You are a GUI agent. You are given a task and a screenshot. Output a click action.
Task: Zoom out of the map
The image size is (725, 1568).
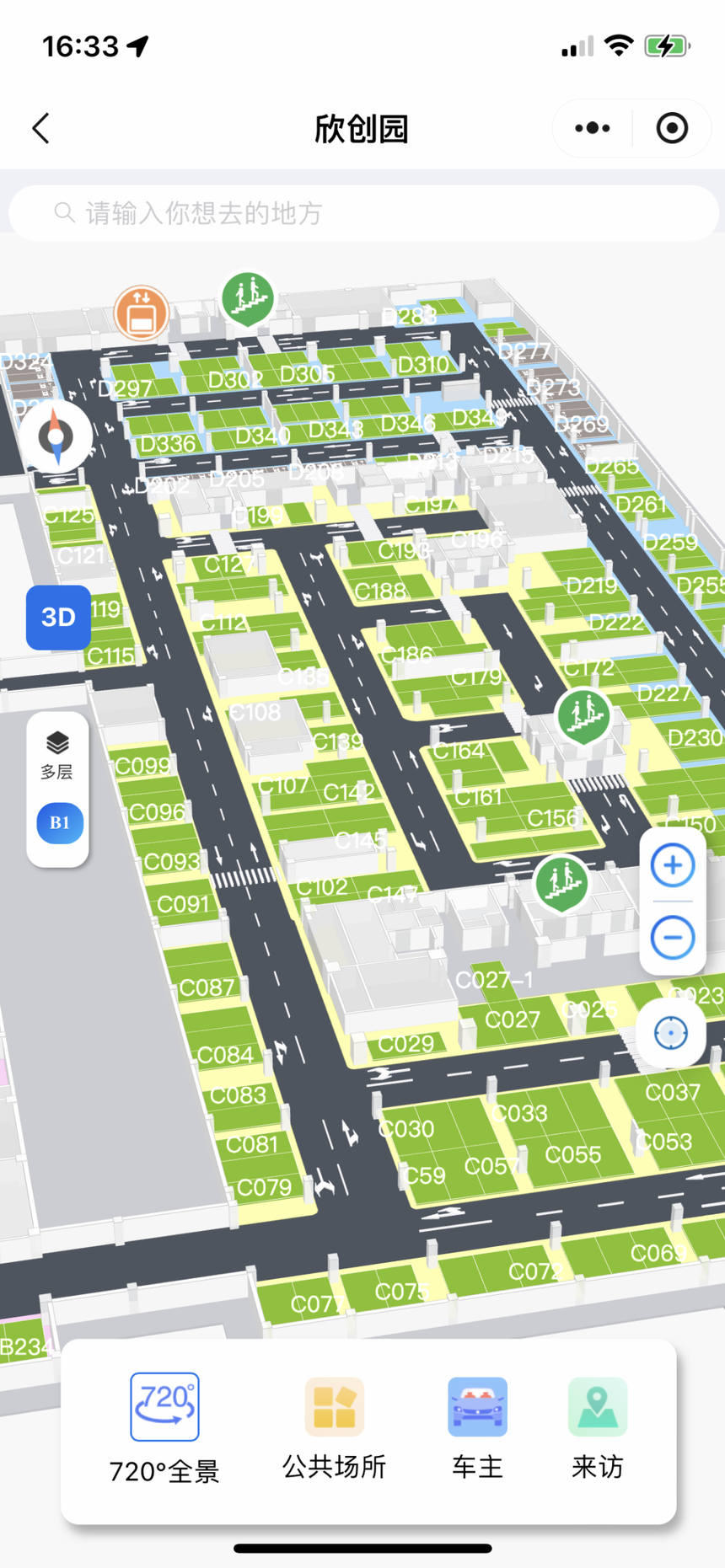pos(672,937)
